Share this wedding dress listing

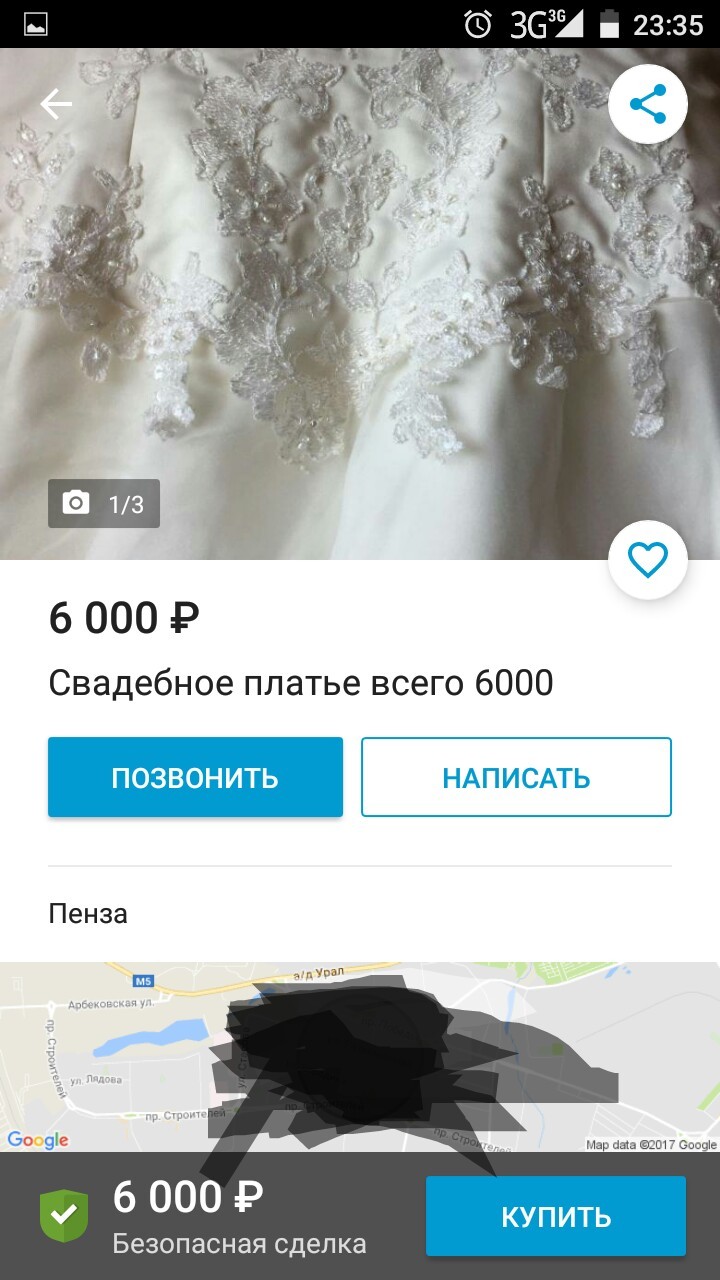click(648, 104)
